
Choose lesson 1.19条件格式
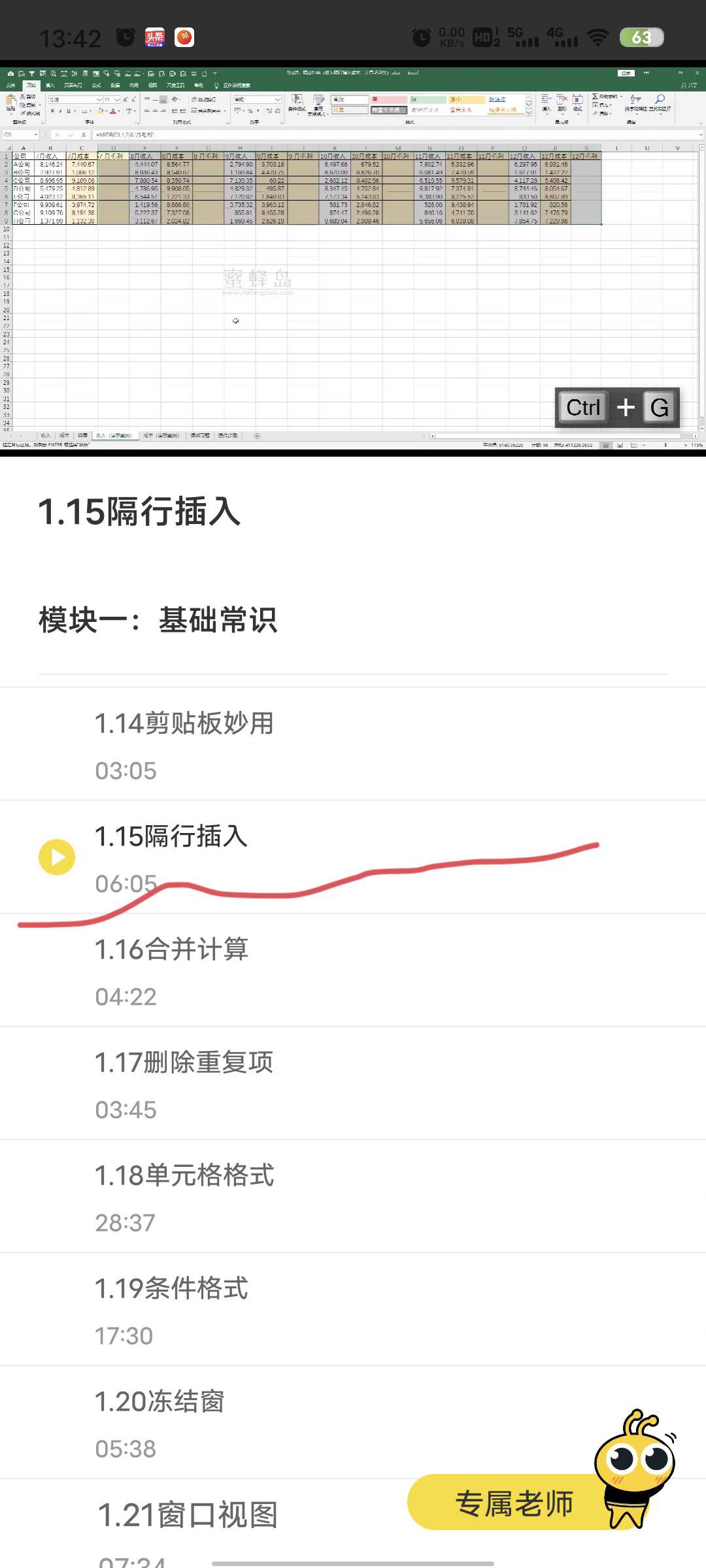(353, 1309)
